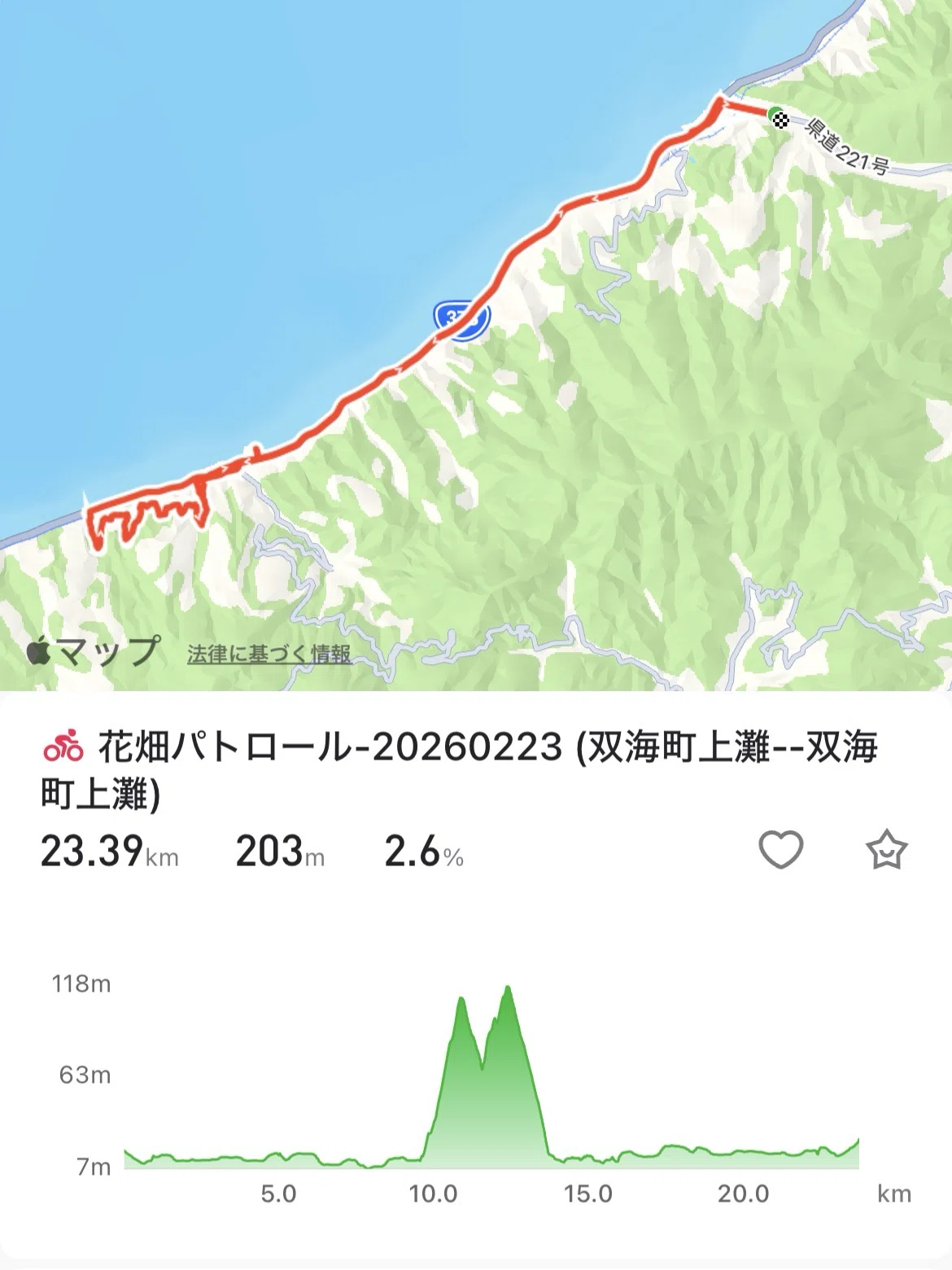
Task: Favorite the route with the star icon
Action: tap(886, 850)
